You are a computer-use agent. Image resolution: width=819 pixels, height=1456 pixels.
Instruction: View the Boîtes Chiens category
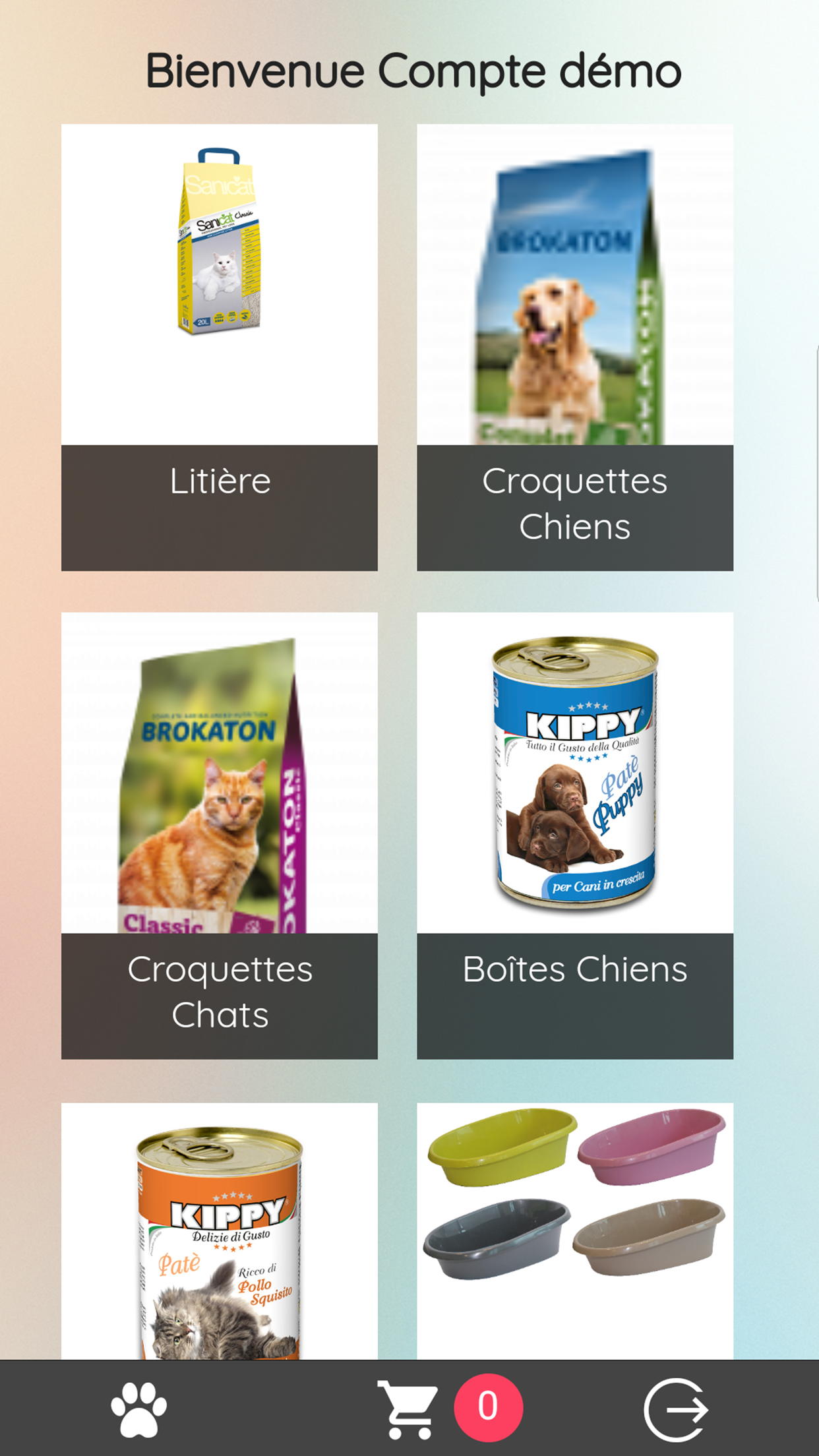click(574, 835)
